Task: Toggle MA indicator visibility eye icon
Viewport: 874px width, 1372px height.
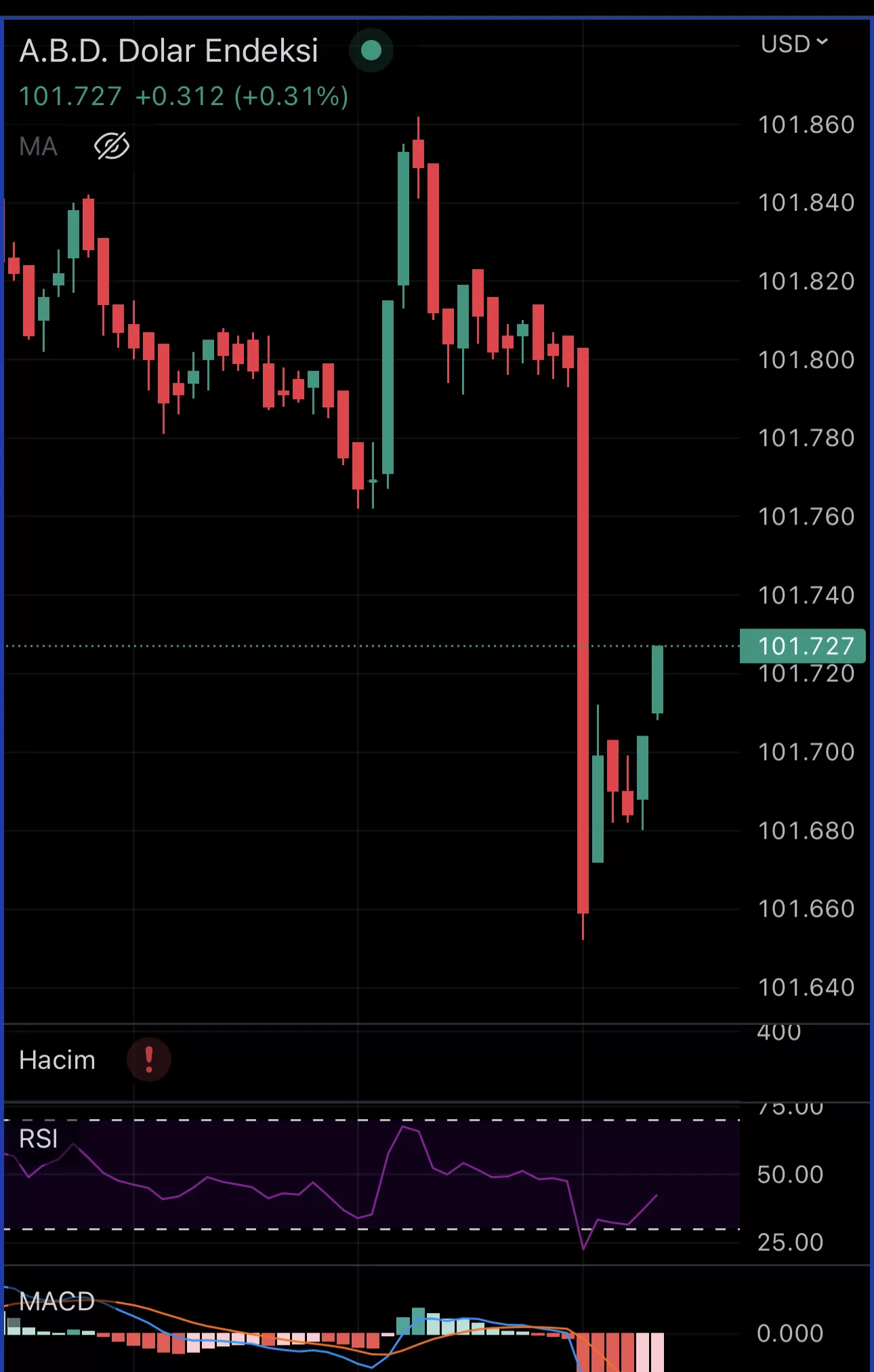Action: coord(112,146)
